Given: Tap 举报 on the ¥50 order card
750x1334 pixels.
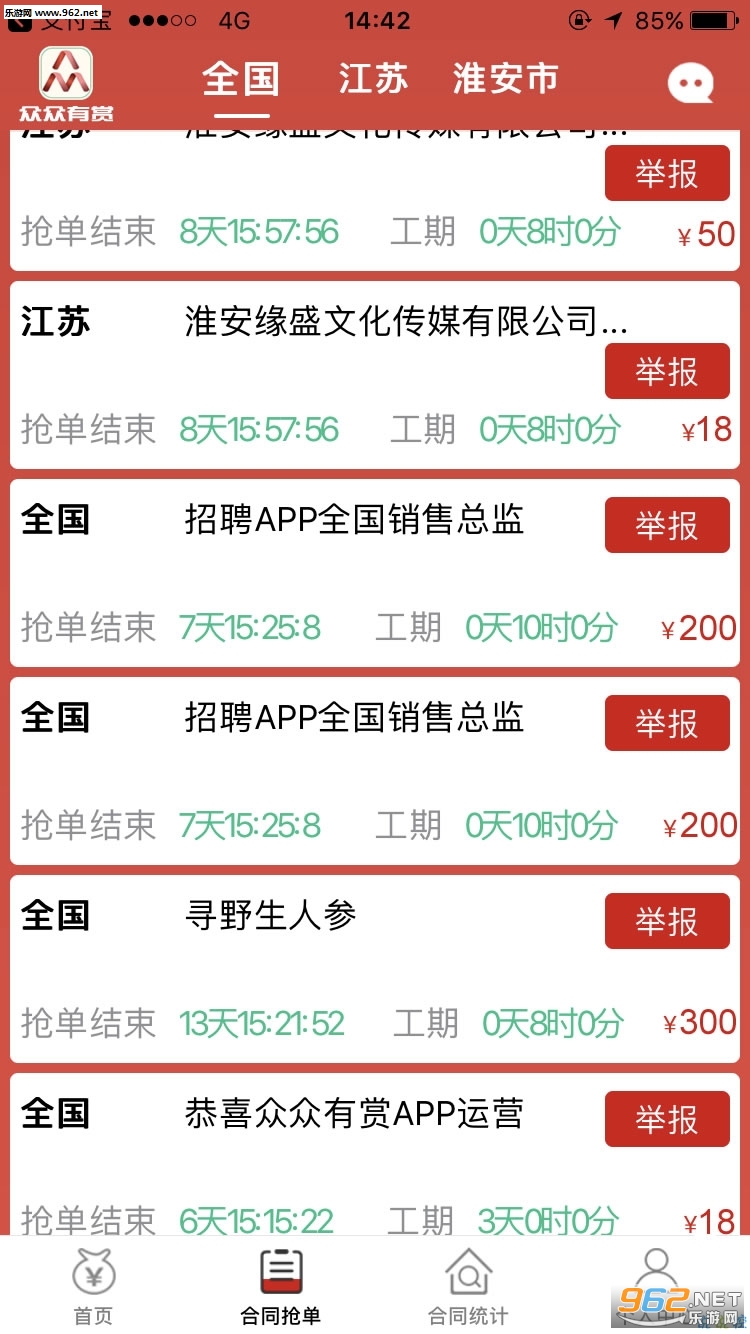Looking at the screenshot, I should [667, 173].
